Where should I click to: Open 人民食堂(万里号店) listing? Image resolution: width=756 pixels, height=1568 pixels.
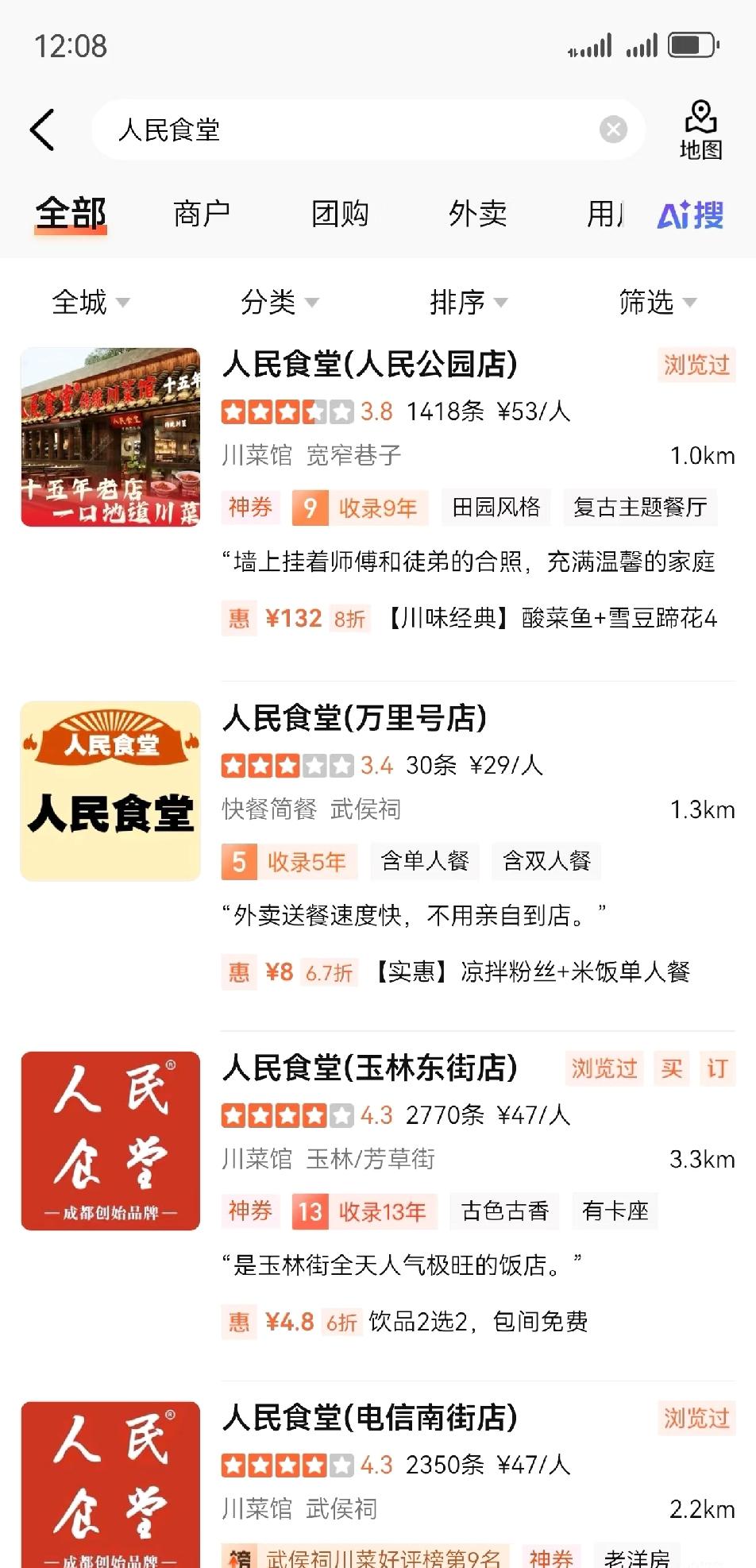355,718
